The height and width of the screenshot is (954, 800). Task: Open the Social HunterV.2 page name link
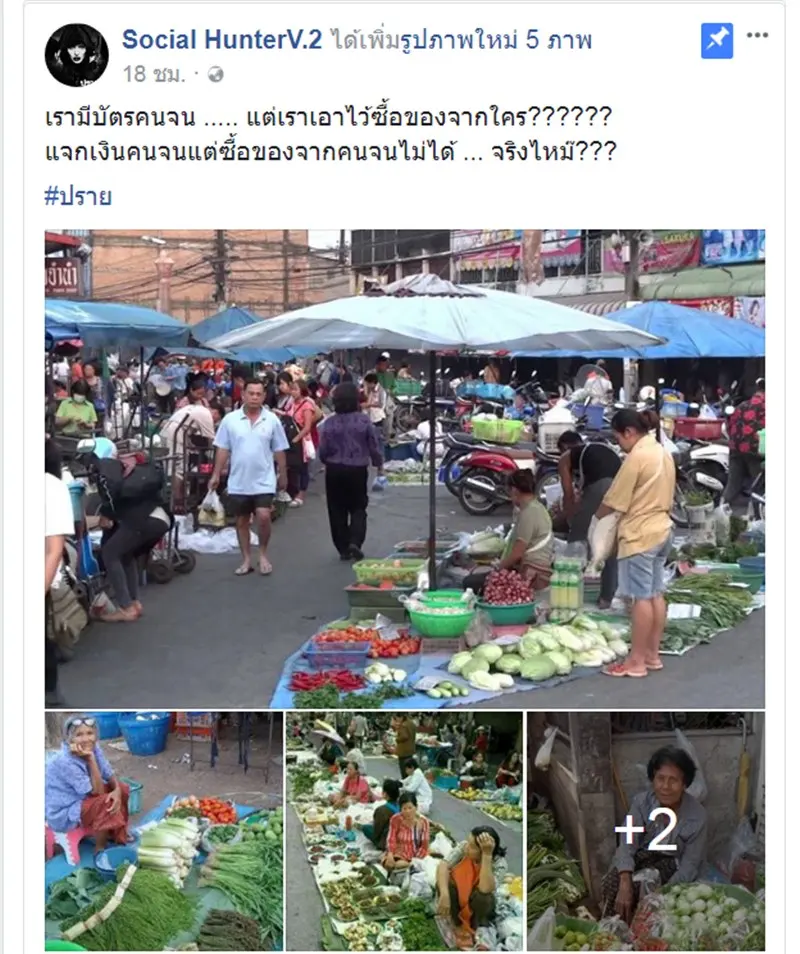pyautogui.click(x=222, y=40)
